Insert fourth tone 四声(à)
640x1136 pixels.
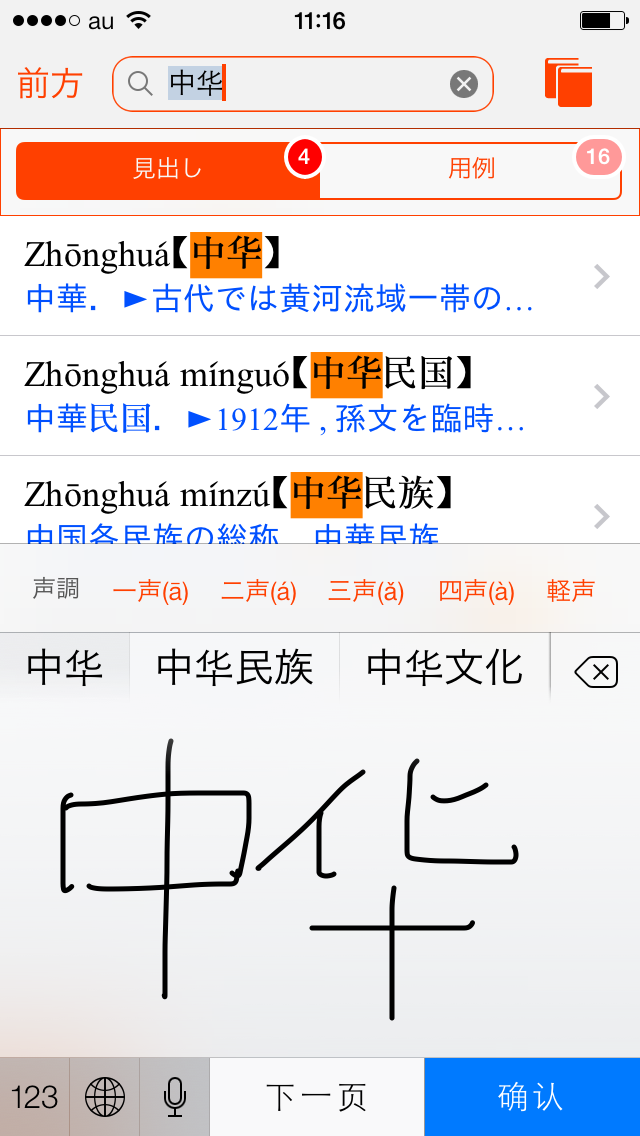476,592
